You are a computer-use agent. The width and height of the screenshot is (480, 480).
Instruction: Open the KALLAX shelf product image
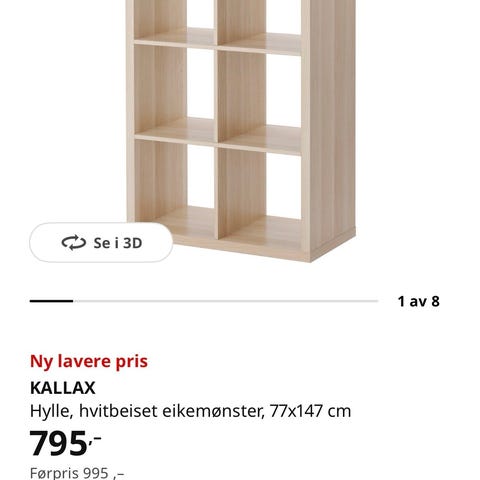[x=241, y=131]
